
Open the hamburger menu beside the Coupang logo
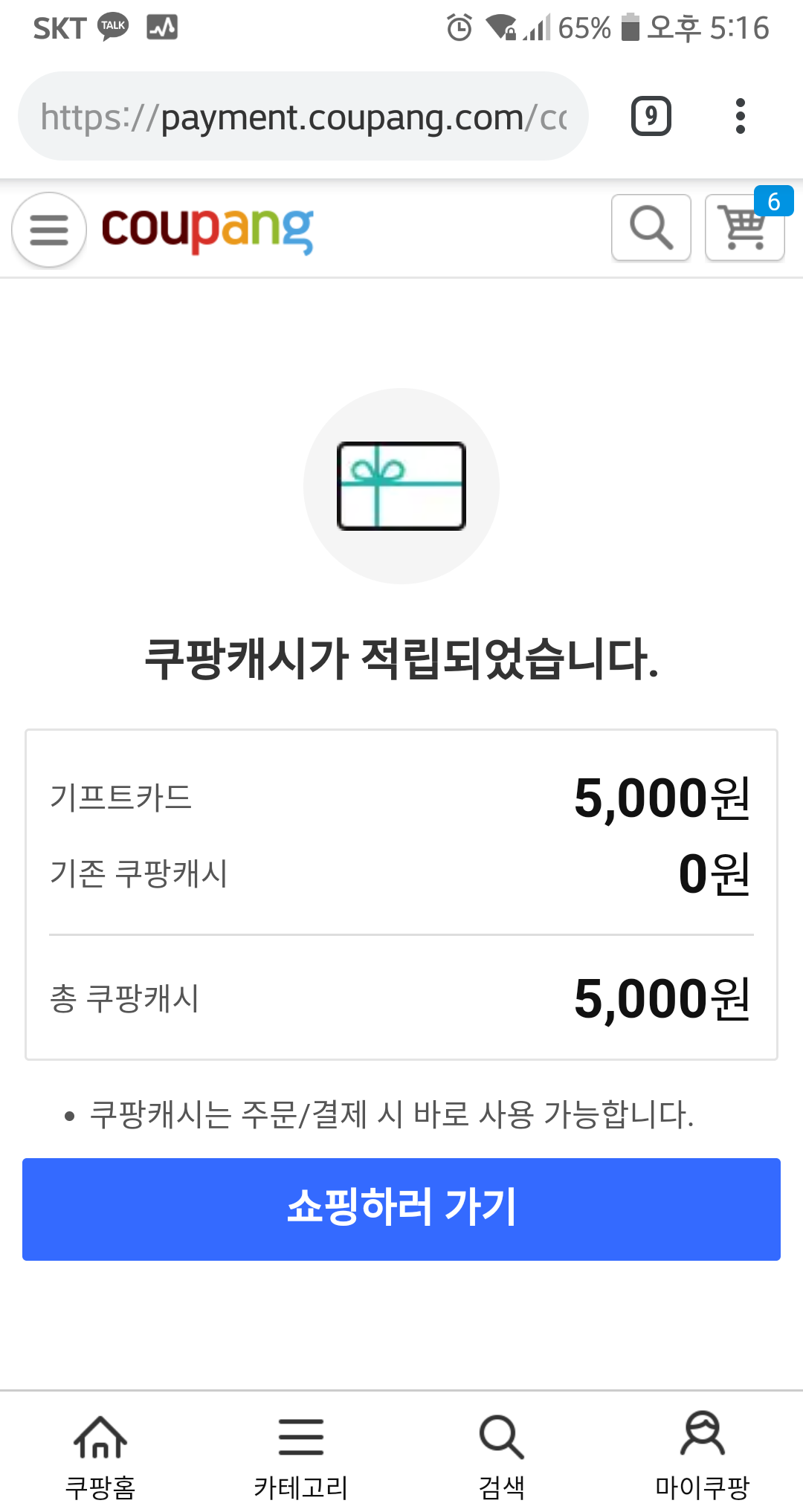49,229
